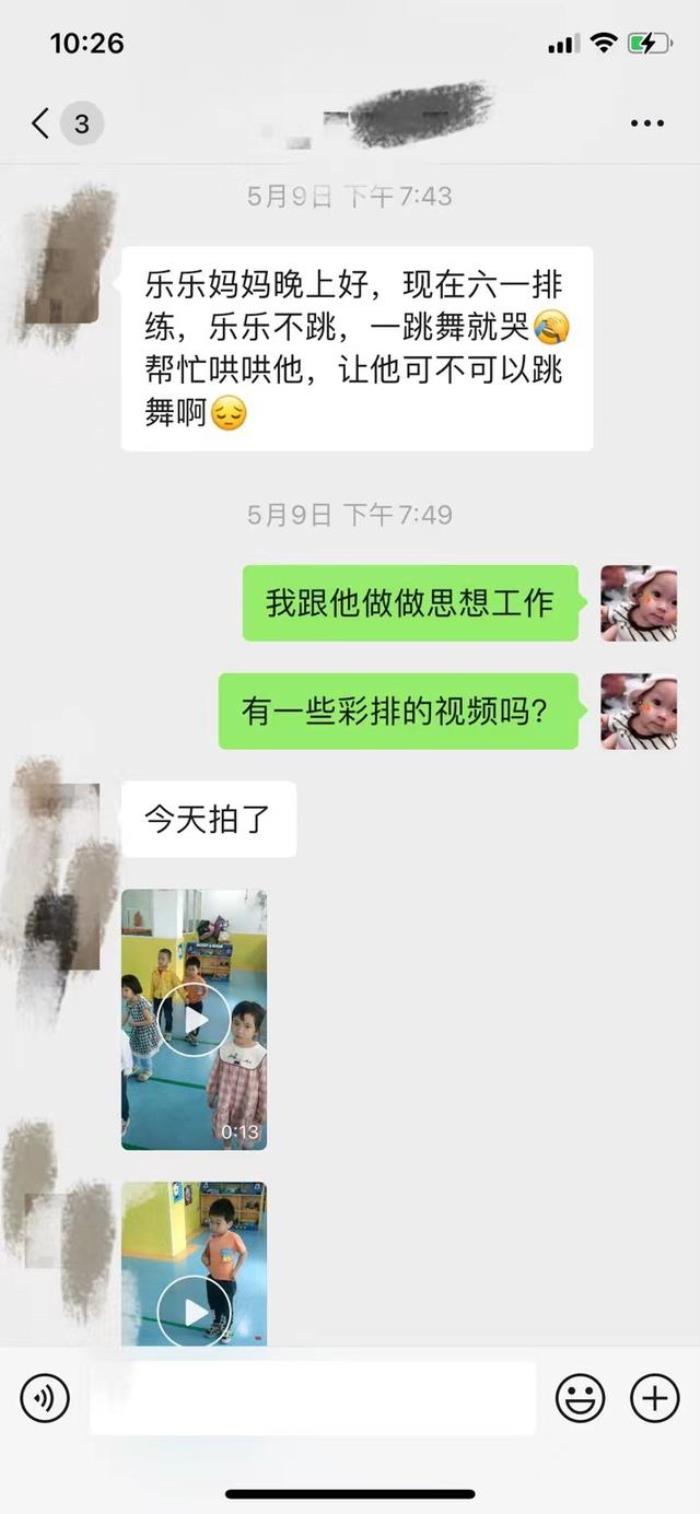Open the plus attachments menu

pos(654,1397)
